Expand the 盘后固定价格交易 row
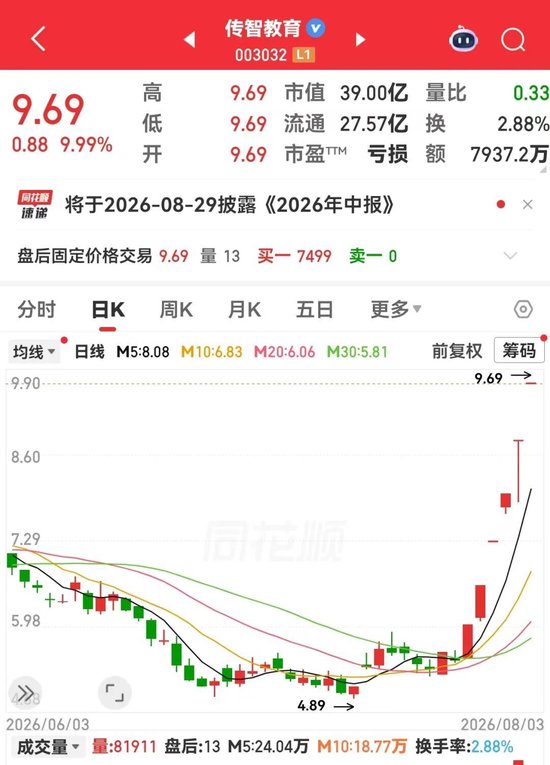 click(x=510, y=256)
